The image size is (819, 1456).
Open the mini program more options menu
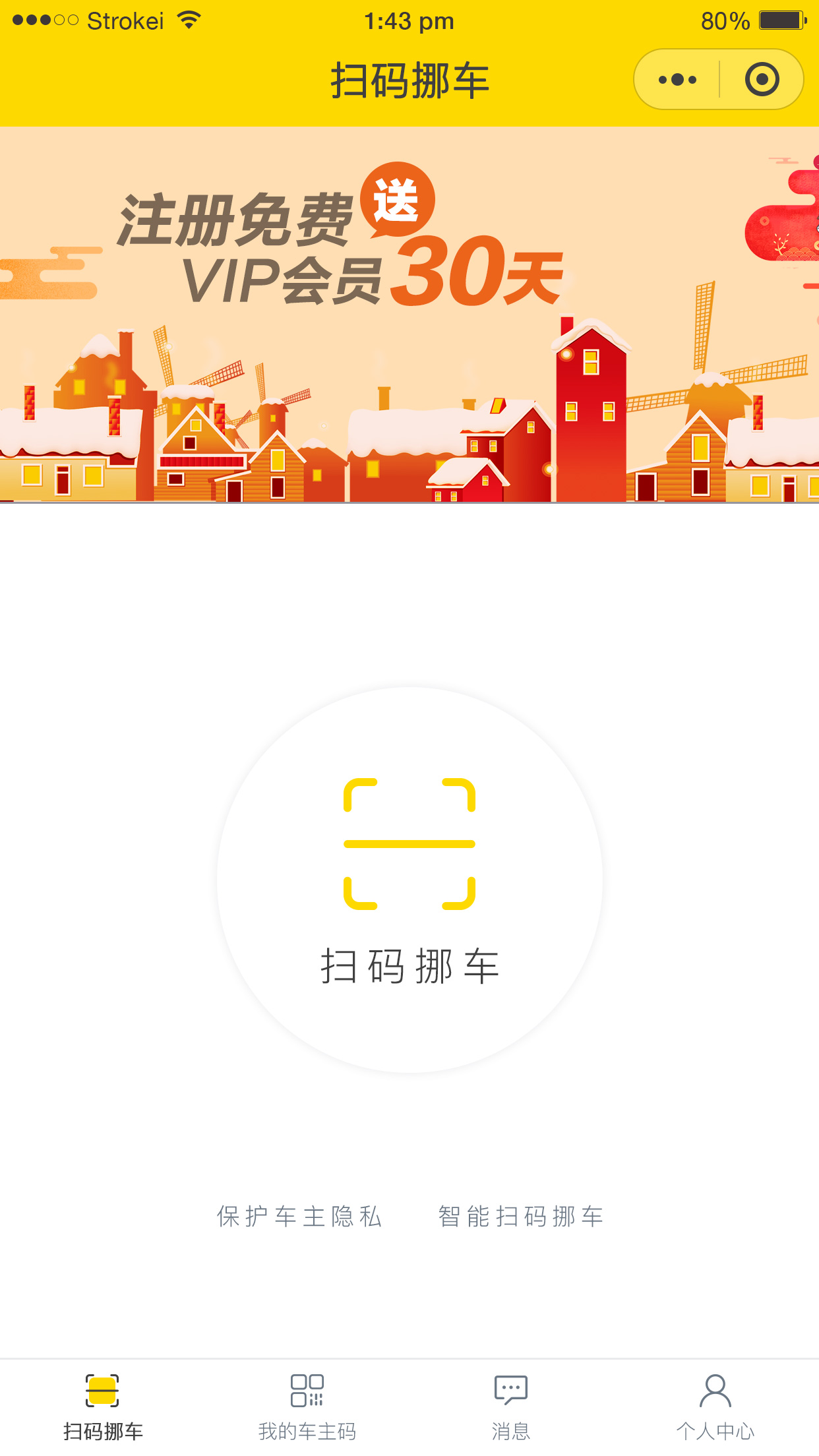(677, 80)
